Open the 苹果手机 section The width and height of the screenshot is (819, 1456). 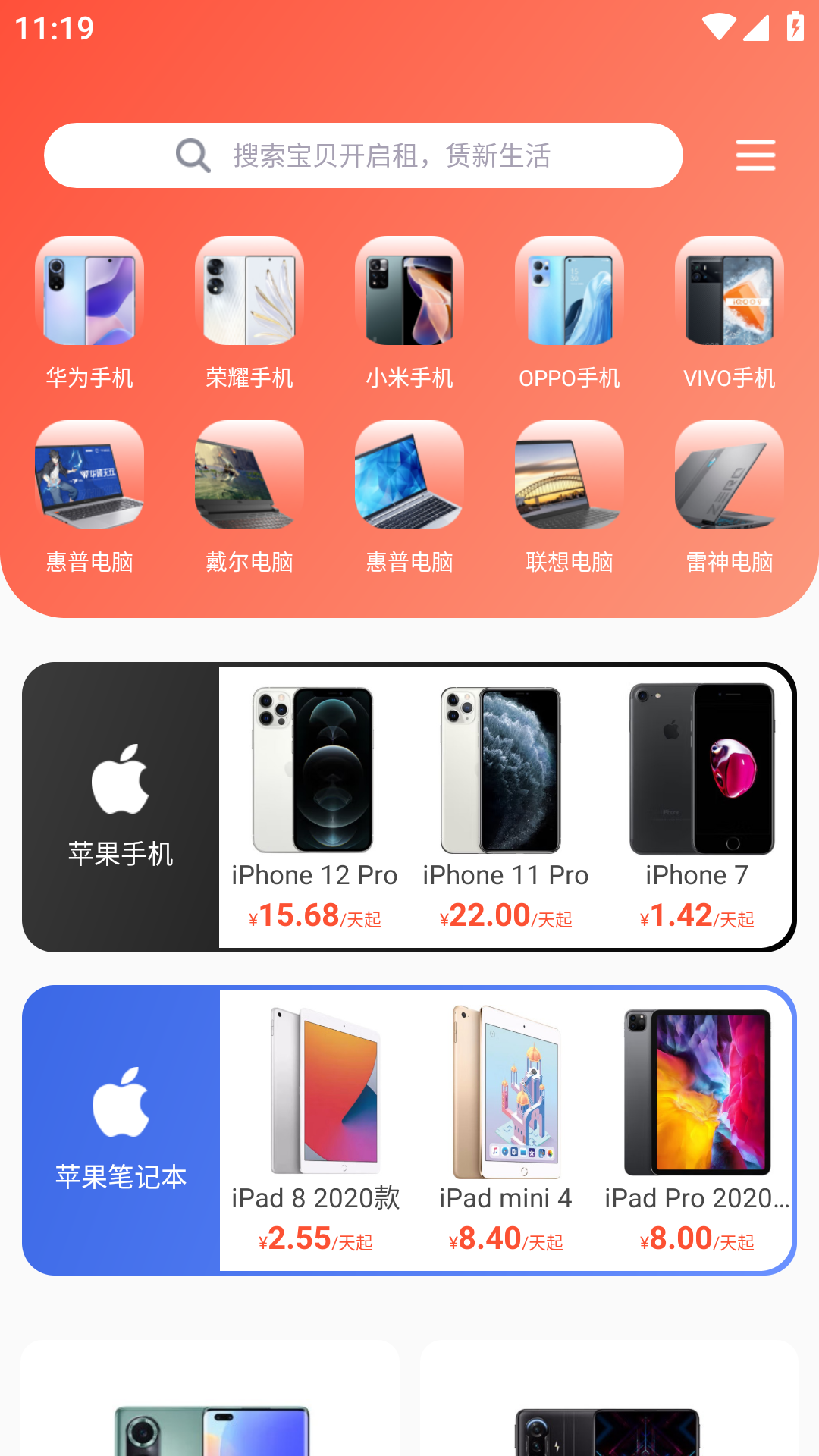coord(121,807)
